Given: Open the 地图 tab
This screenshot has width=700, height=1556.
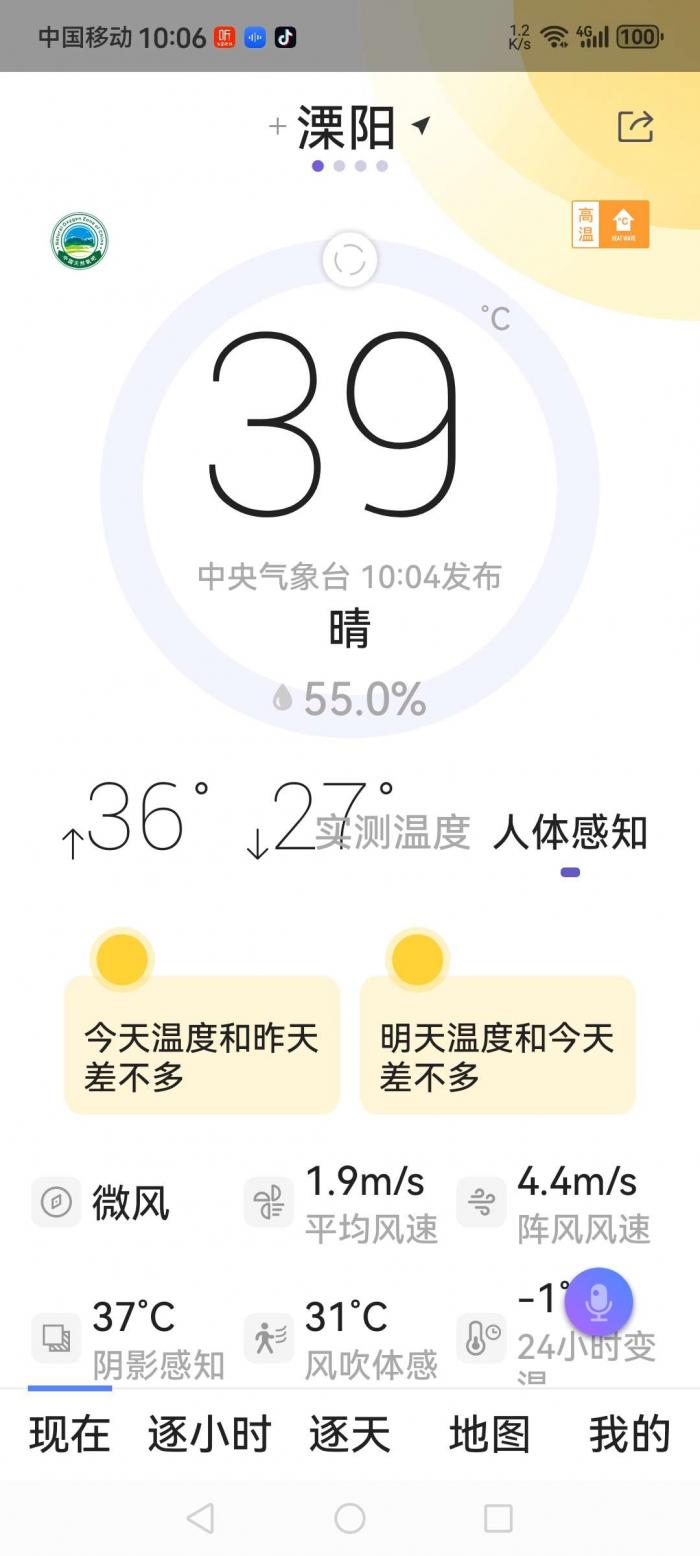Looking at the screenshot, I should (489, 1434).
